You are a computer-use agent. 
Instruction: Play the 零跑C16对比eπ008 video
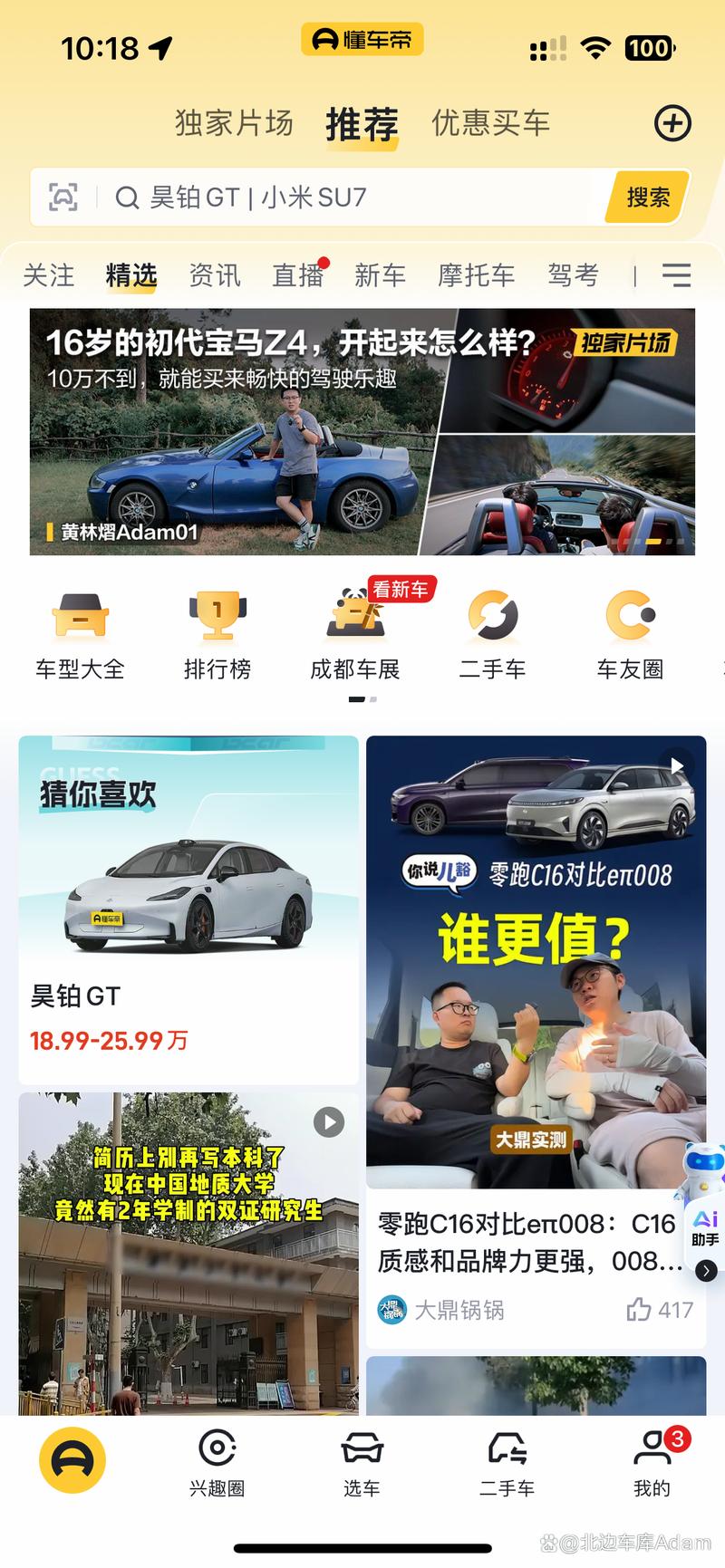click(x=536, y=961)
